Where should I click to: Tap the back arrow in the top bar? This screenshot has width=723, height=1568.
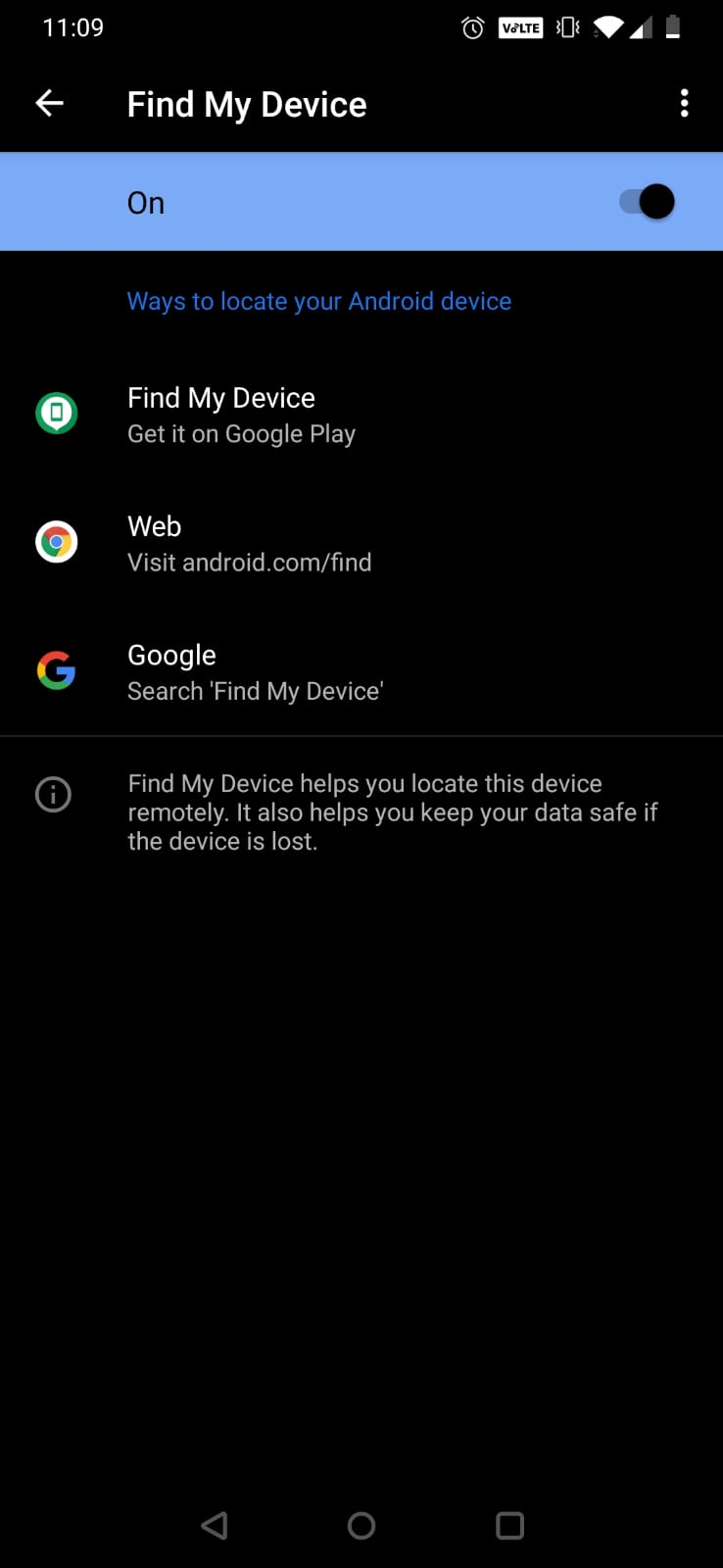click(x=48, y=103)
